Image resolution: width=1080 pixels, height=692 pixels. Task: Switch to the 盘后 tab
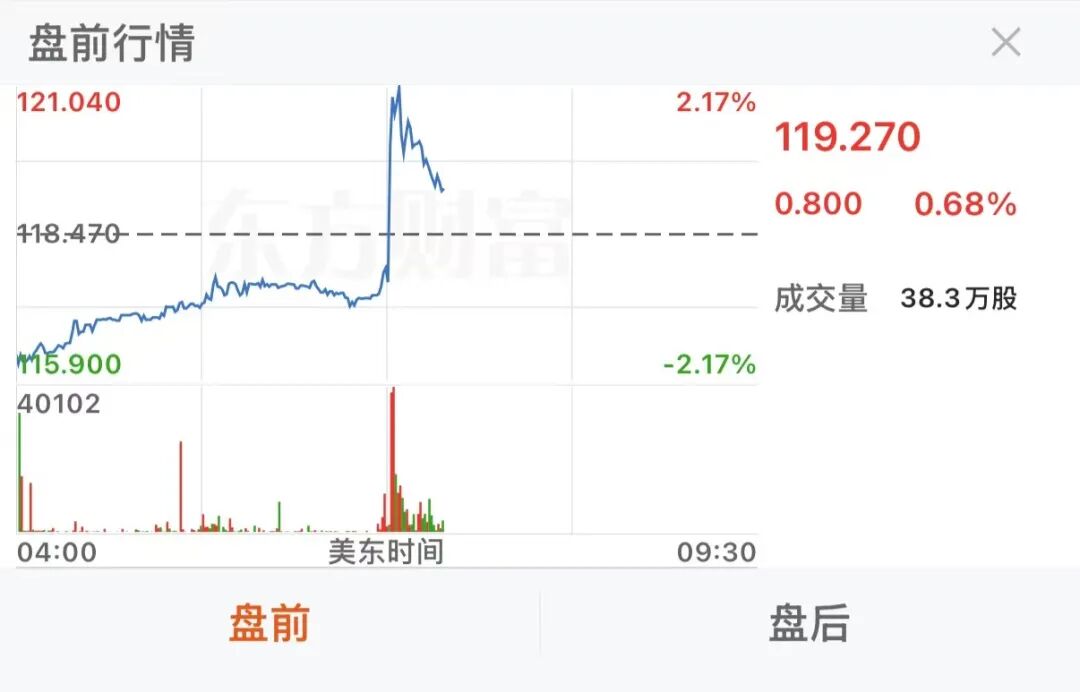[809, 623]
